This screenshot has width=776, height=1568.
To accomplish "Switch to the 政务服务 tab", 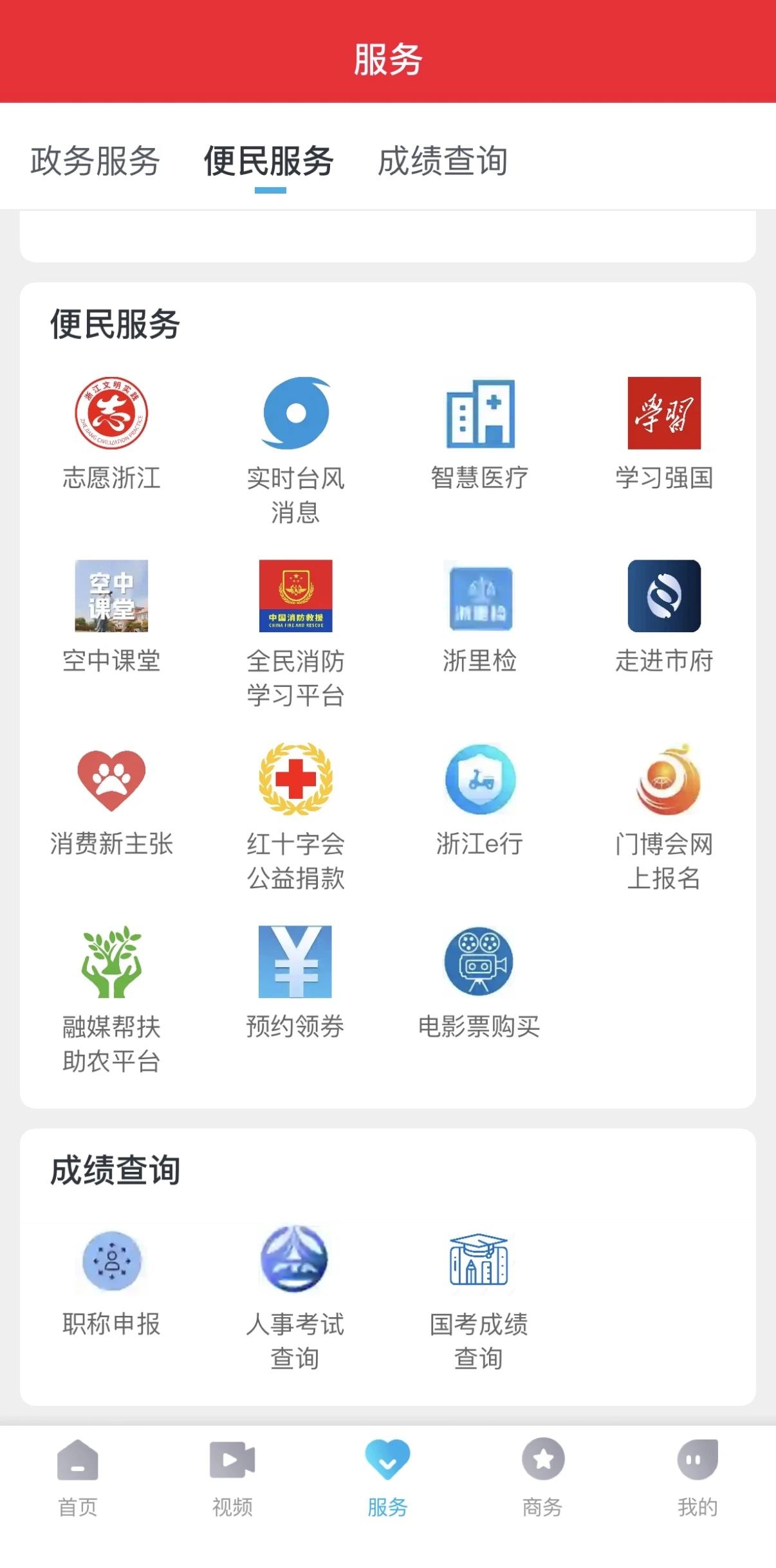I will pos(95,161).
